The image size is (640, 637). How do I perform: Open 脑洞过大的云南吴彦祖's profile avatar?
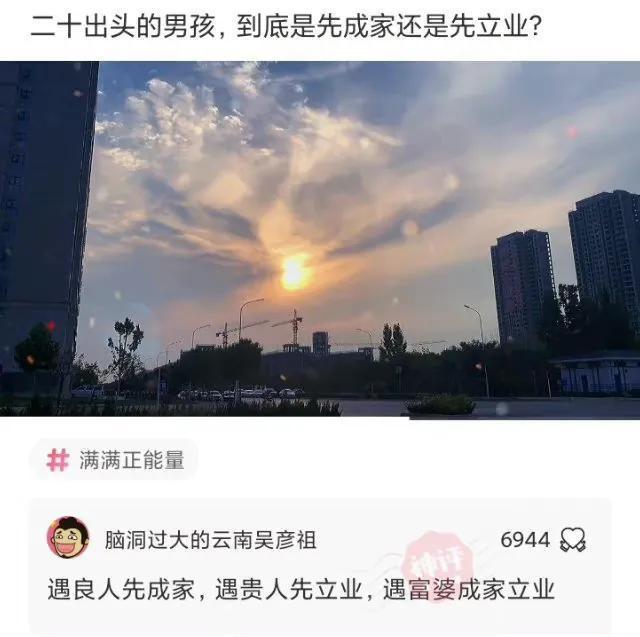(67, 538)
